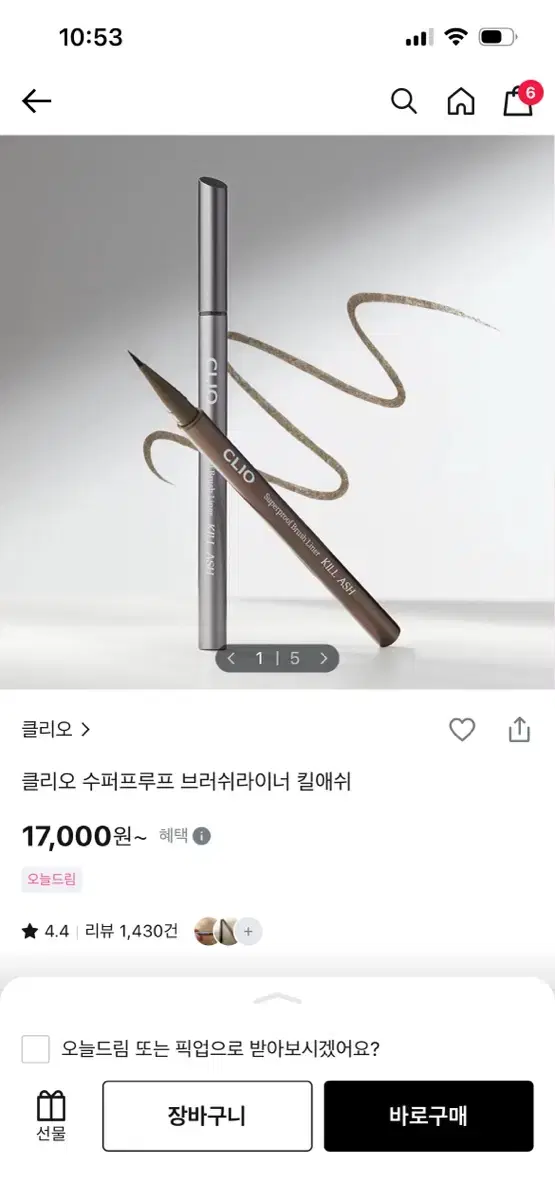Expand the bottom sheet handle
Screen dimensions: 555x1200
278,998
